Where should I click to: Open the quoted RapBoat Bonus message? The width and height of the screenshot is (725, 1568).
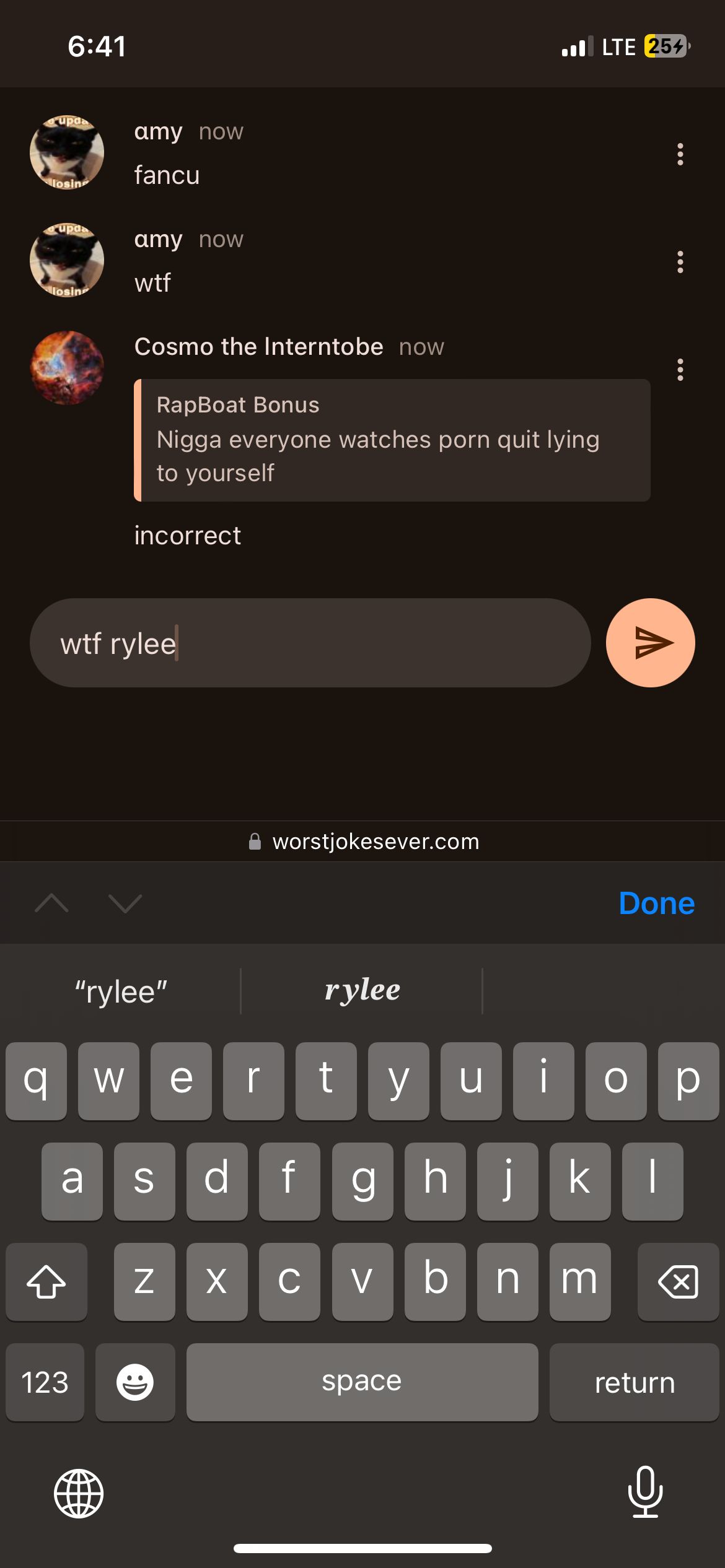[x=392, y=440]
